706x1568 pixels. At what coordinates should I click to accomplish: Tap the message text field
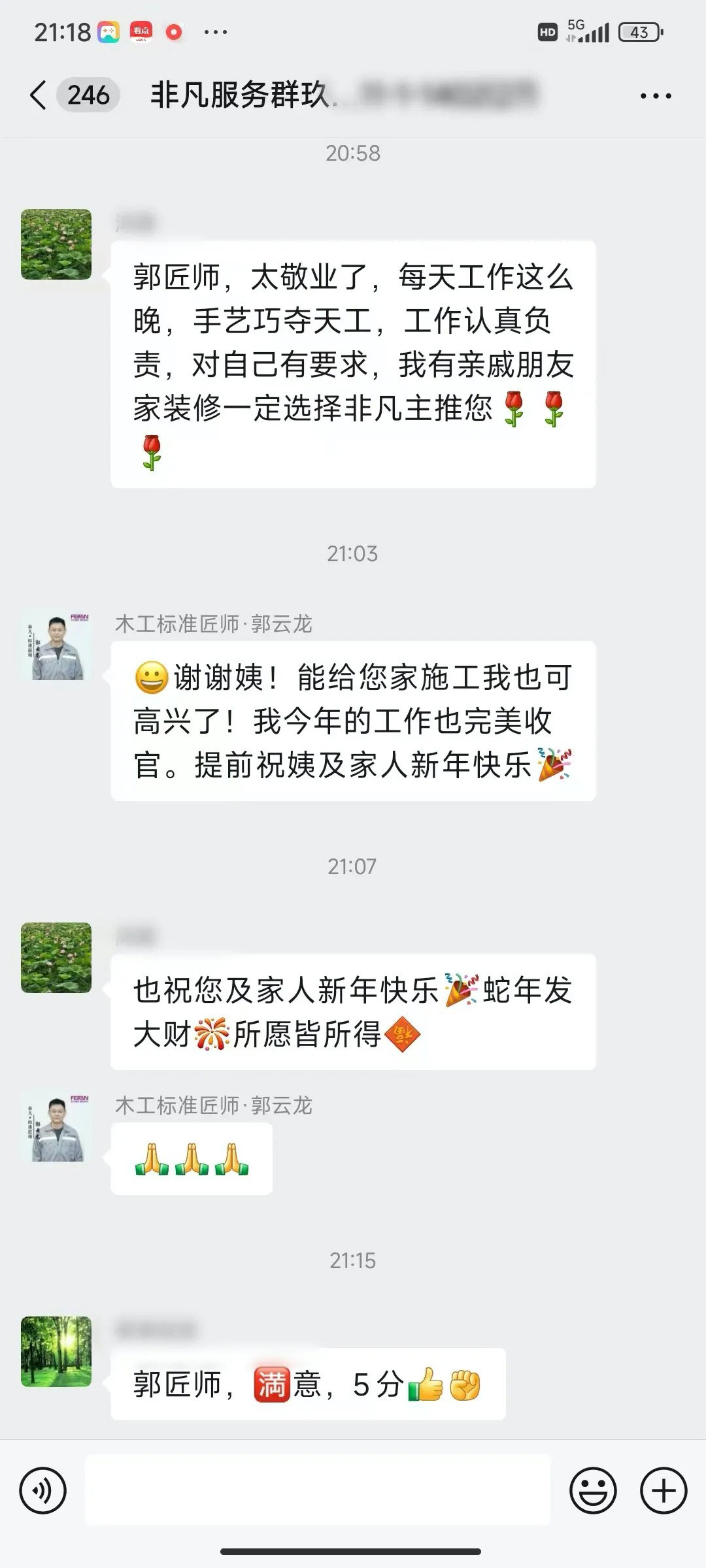[x=318, y=1491]
